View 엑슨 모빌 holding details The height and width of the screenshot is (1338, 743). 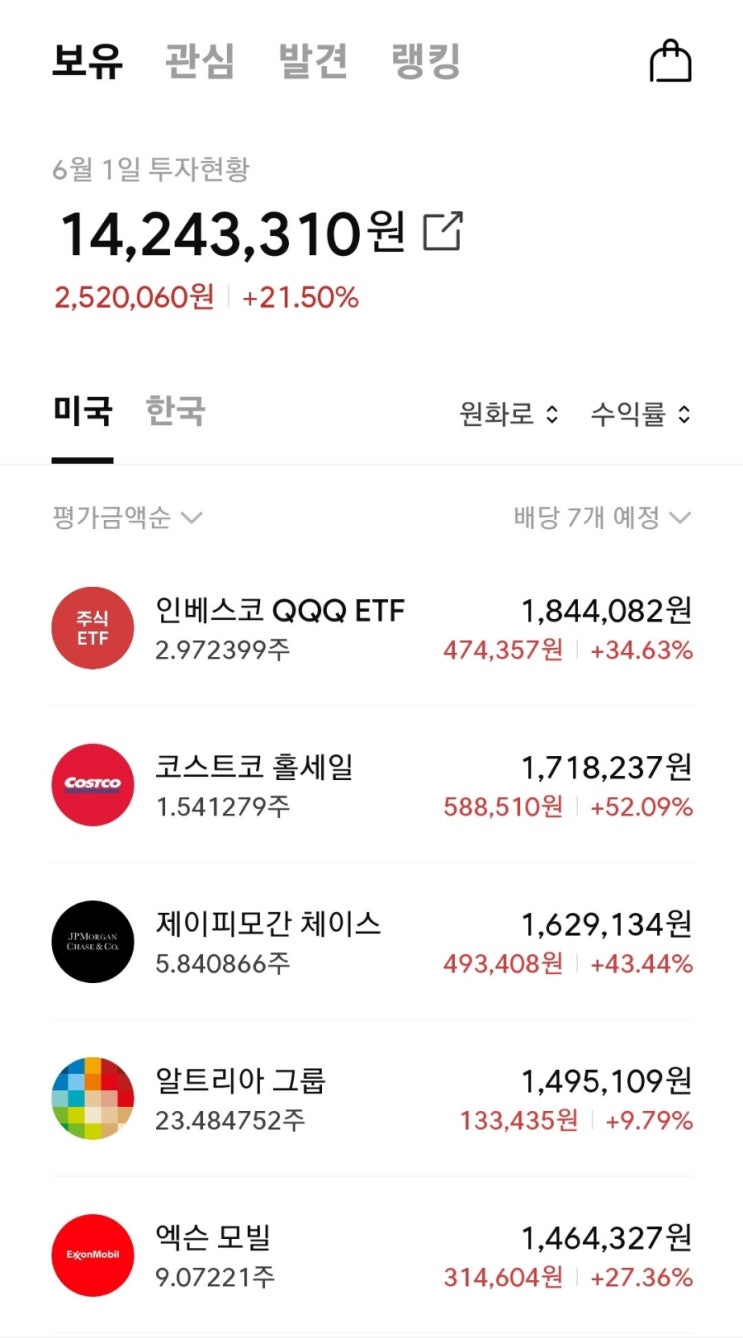(371, 1256)
